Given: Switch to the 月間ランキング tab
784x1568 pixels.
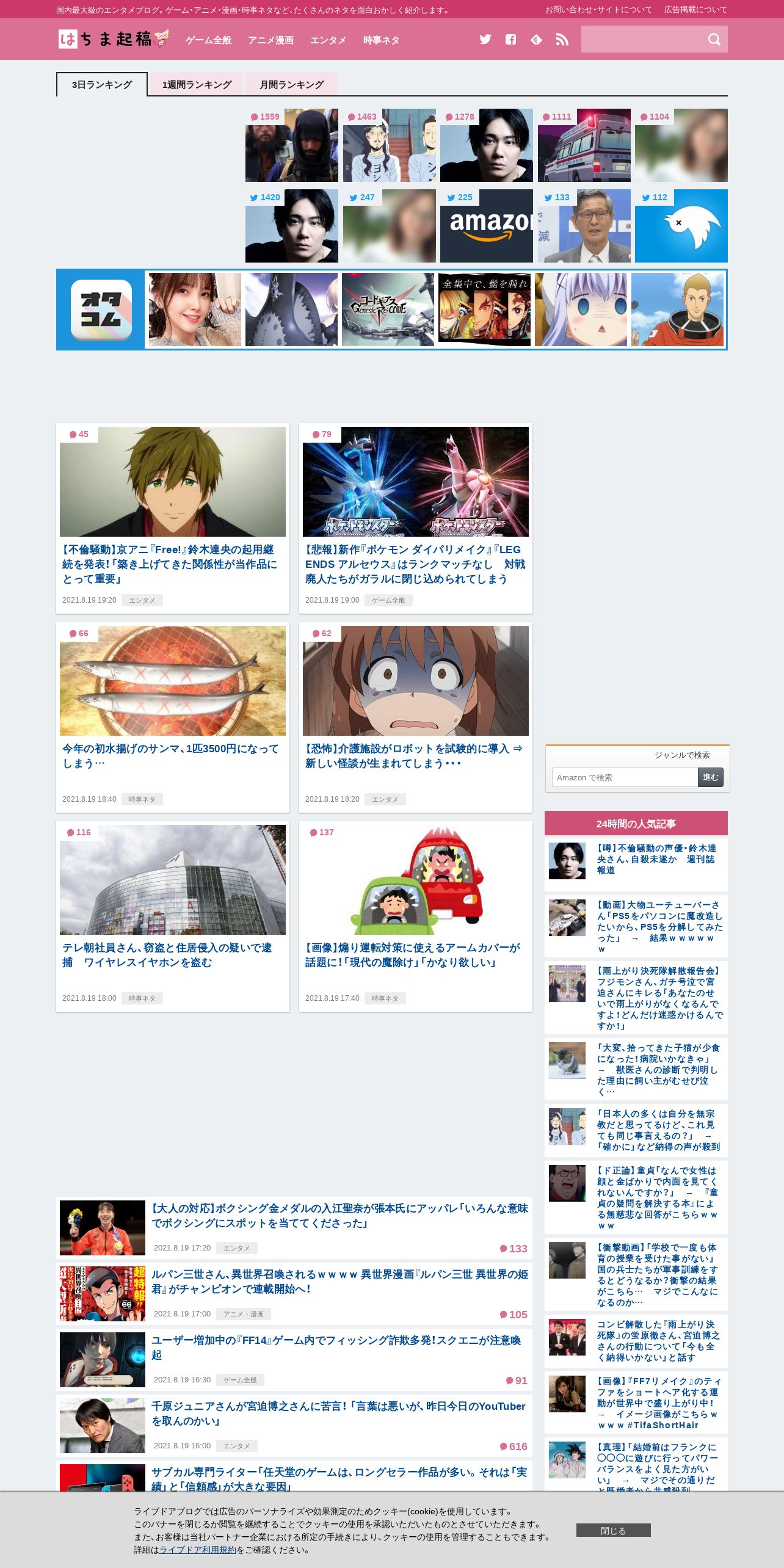Looking at the screenshot, I should pyautogui.click(x=292, y=84).
